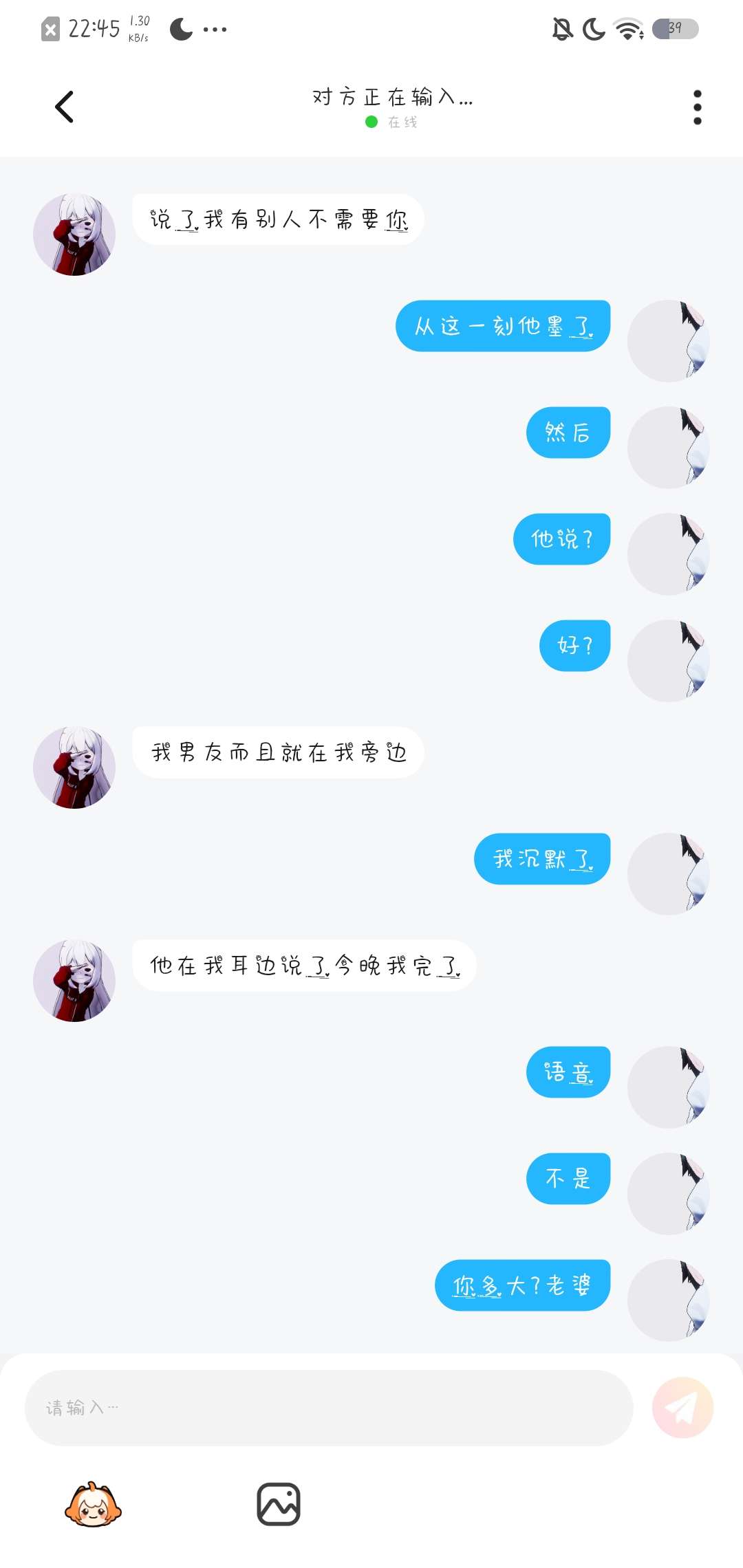
Task: Tap the message input field
Action: (x=329, y=1408)
